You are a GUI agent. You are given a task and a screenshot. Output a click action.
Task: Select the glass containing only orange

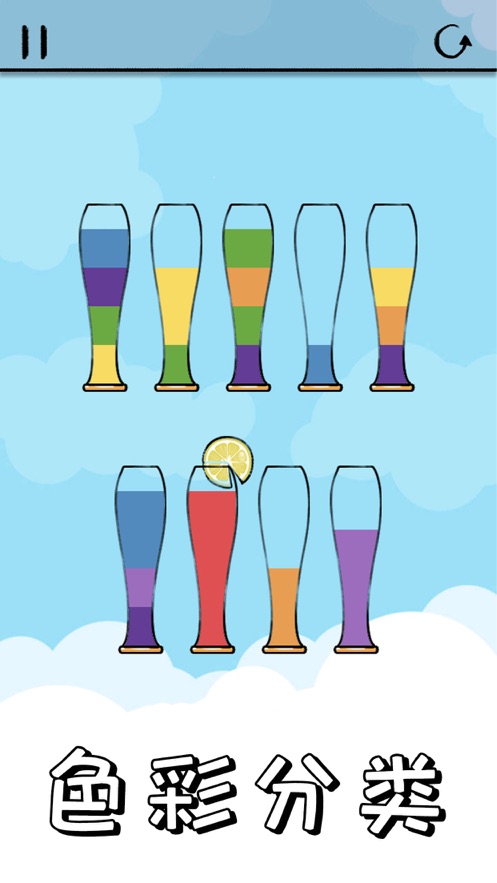[x=284, y=559]
